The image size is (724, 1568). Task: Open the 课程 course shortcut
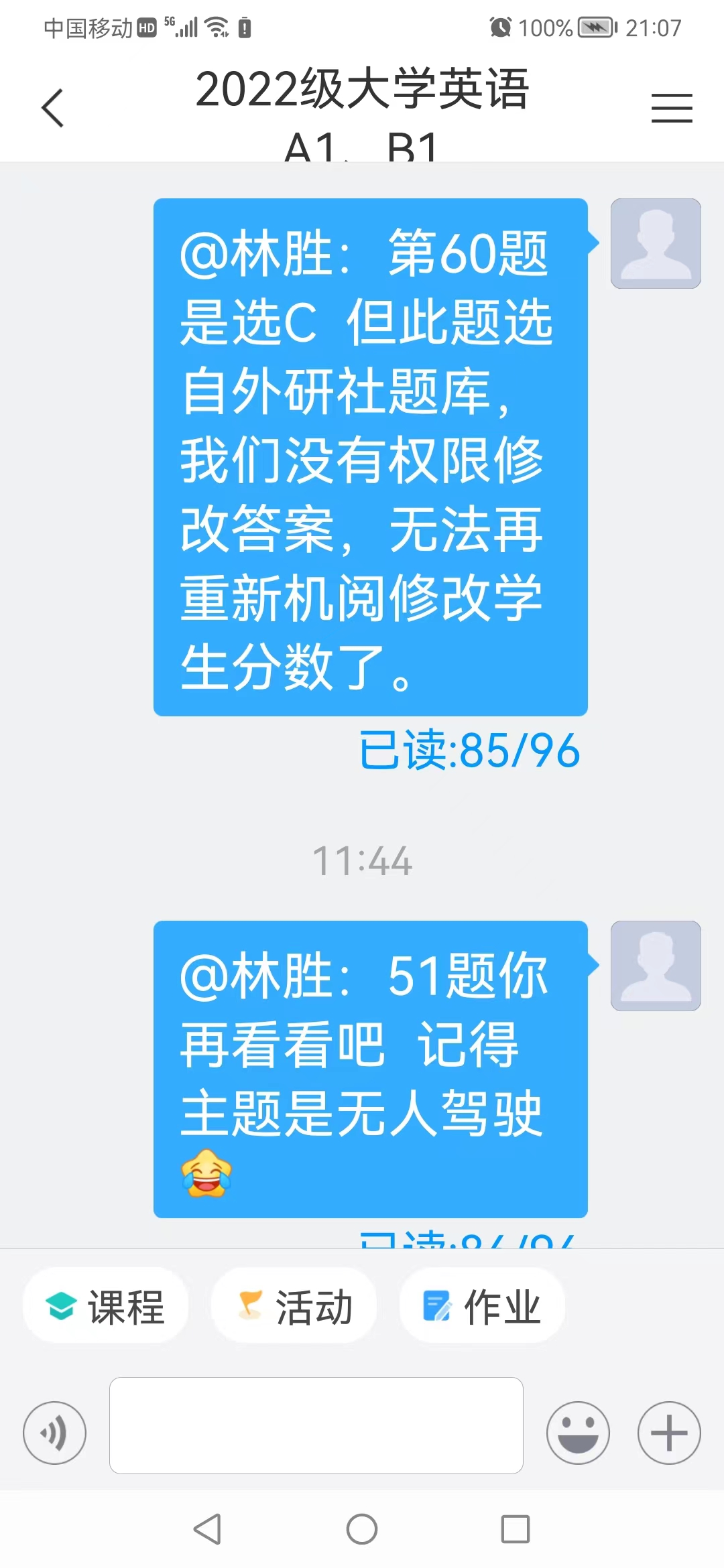coord(106,1307)
